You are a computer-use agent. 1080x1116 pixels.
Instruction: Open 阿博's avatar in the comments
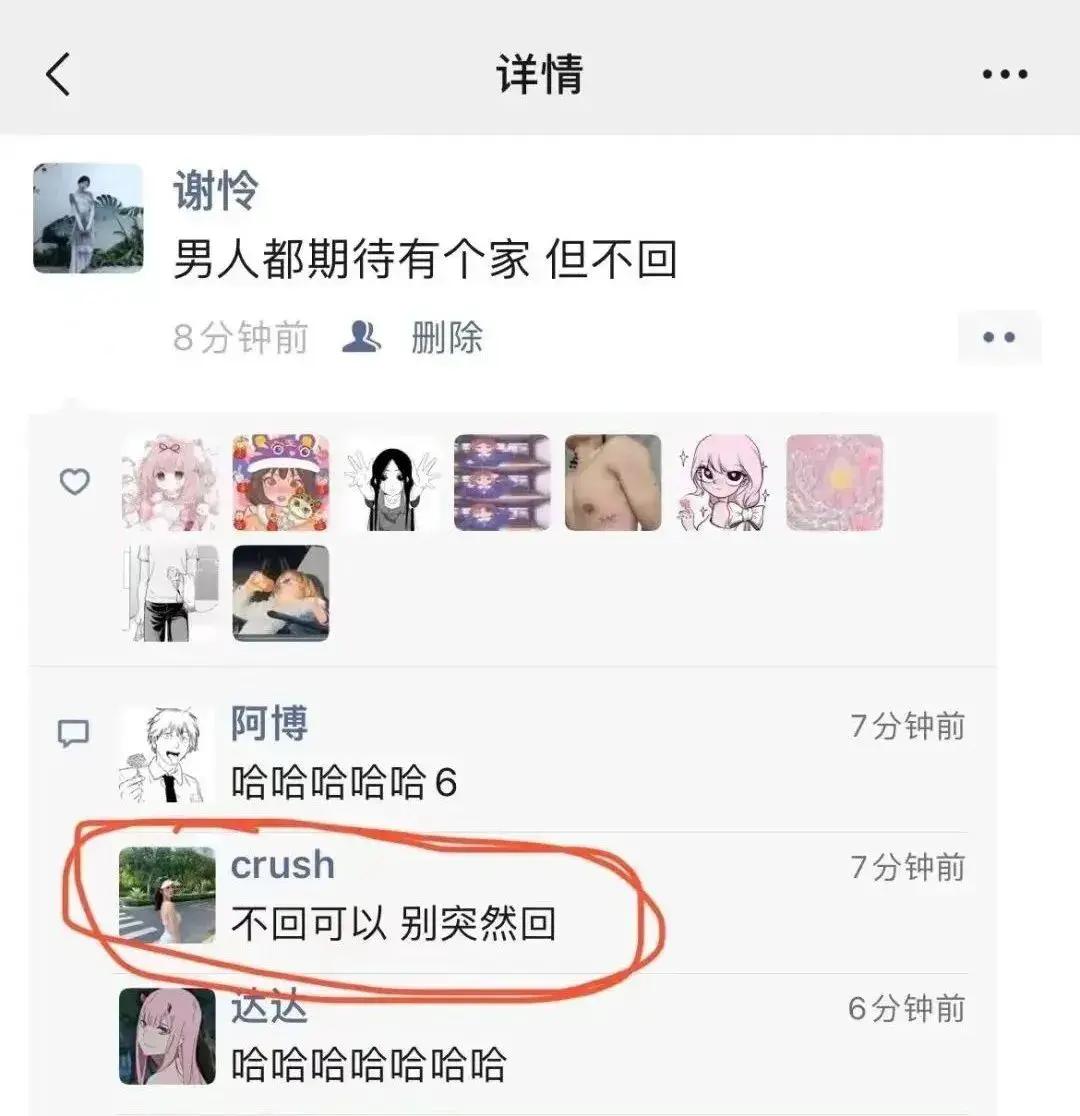coord(167,755)
